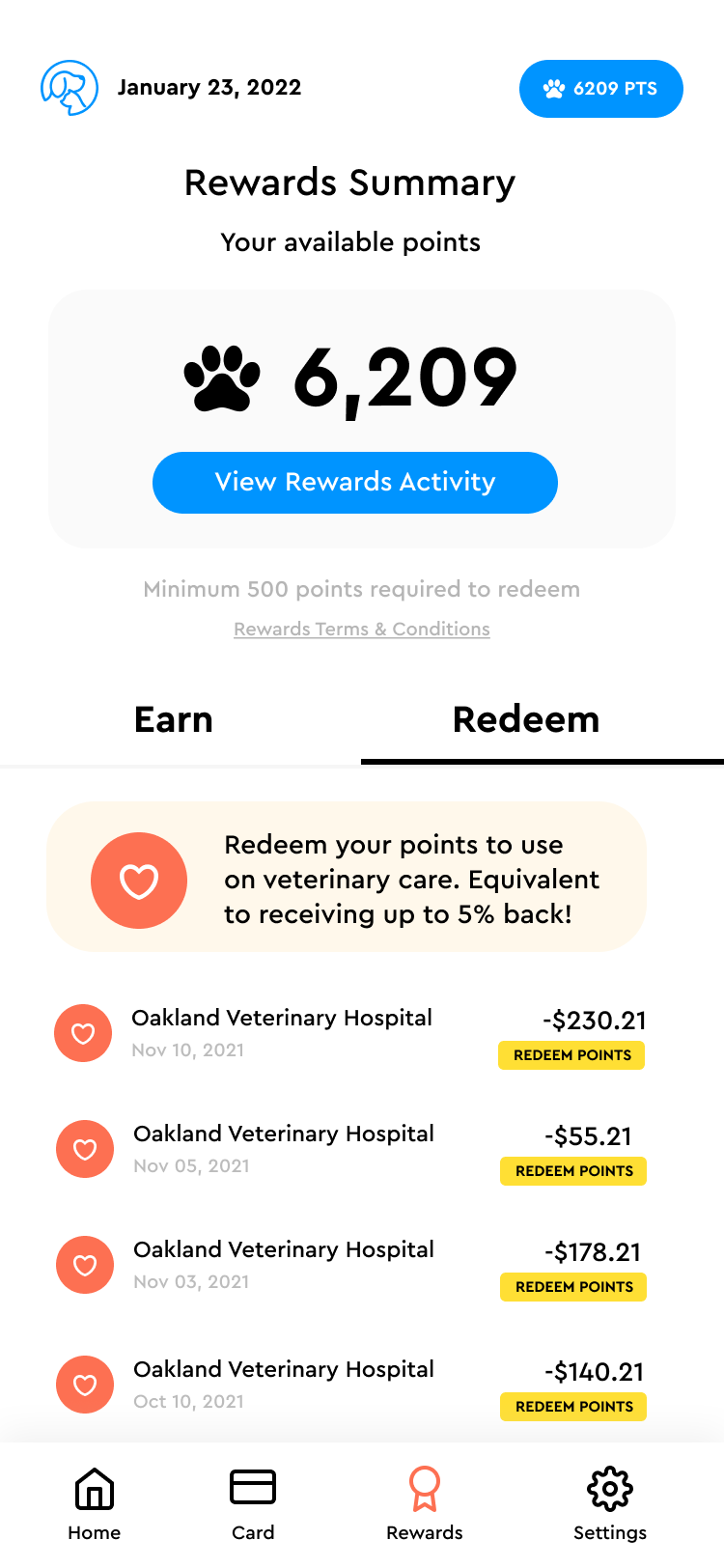Image resolution: width=724 pixels, height=1568 pixels.
Task: Redeem points for the -$230.21 charge
Action: click(571, 1055)
